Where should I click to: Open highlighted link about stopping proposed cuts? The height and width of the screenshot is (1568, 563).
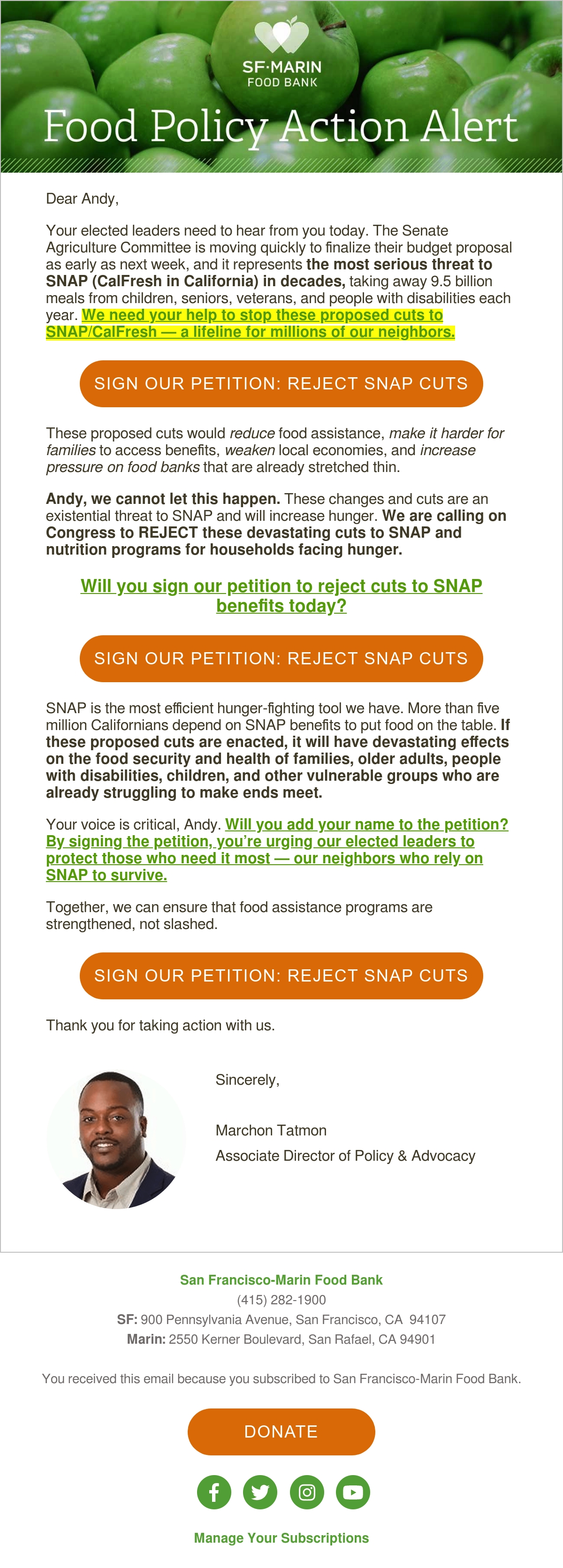pyautogui.click(x=250, y=323)
